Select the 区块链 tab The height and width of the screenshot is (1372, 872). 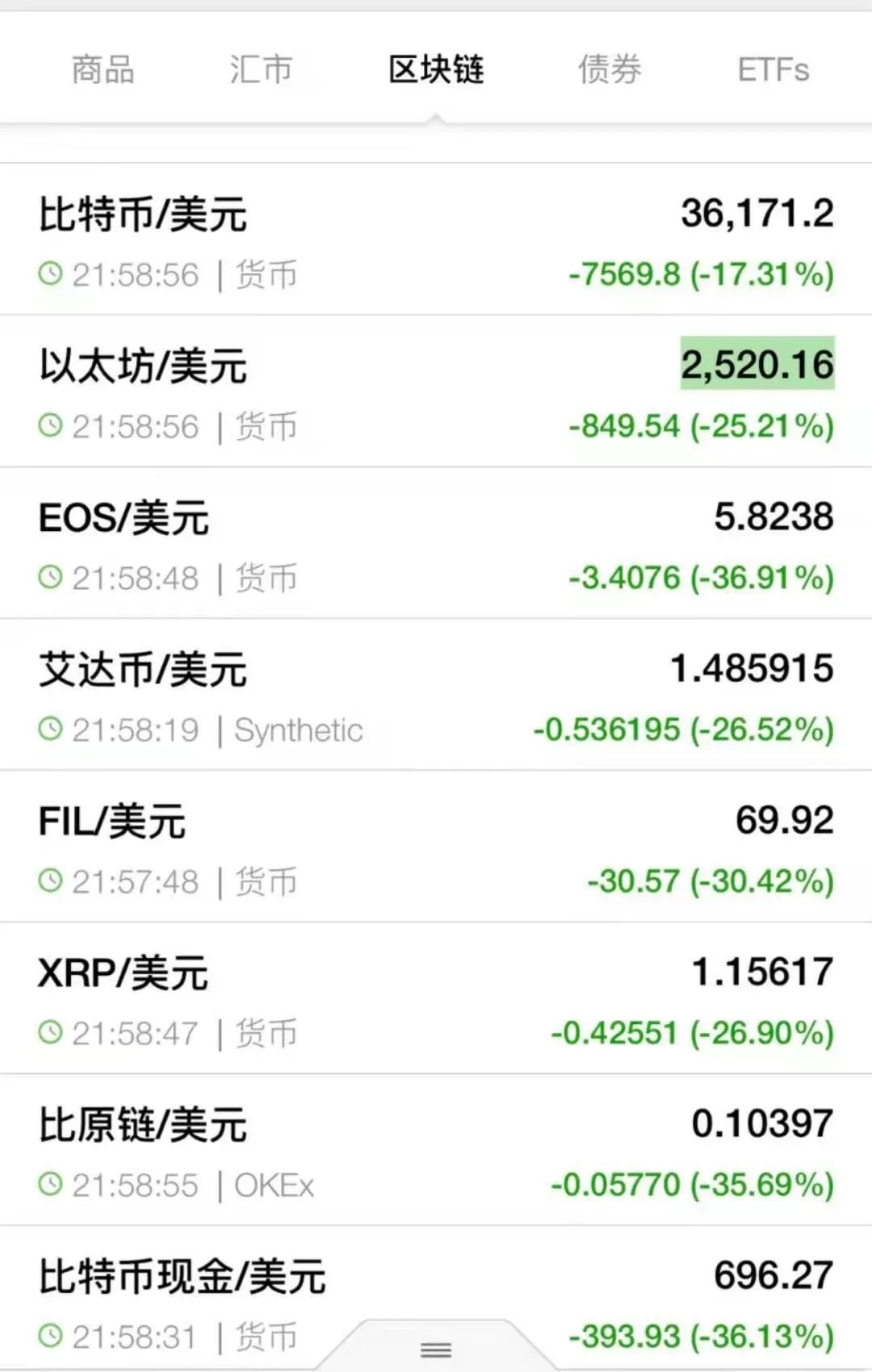[x=436, y=70]
